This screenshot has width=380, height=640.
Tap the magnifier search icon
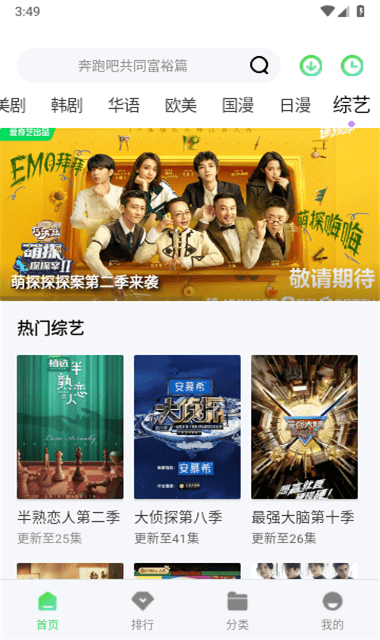(259, 65)
